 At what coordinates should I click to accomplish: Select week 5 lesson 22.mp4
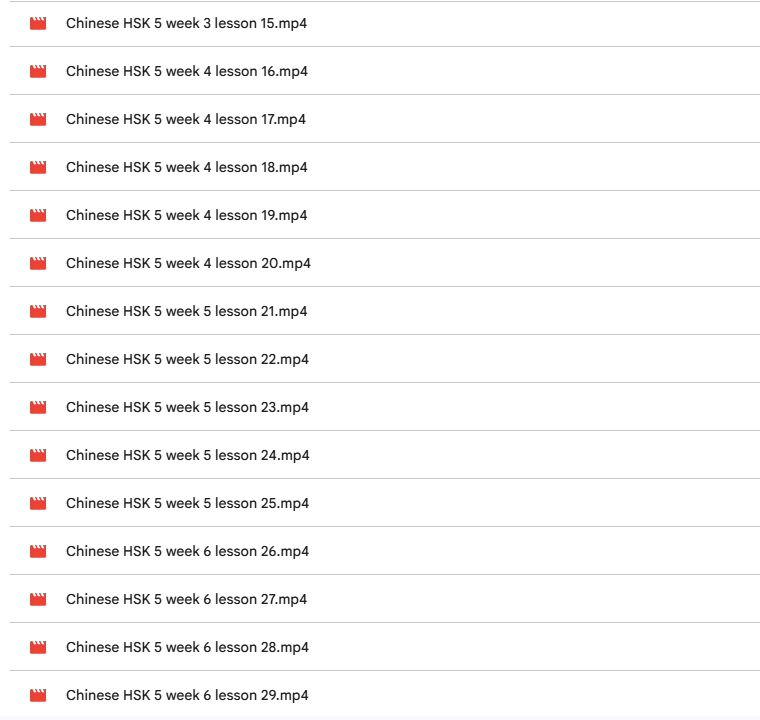[x=188, y=359]
